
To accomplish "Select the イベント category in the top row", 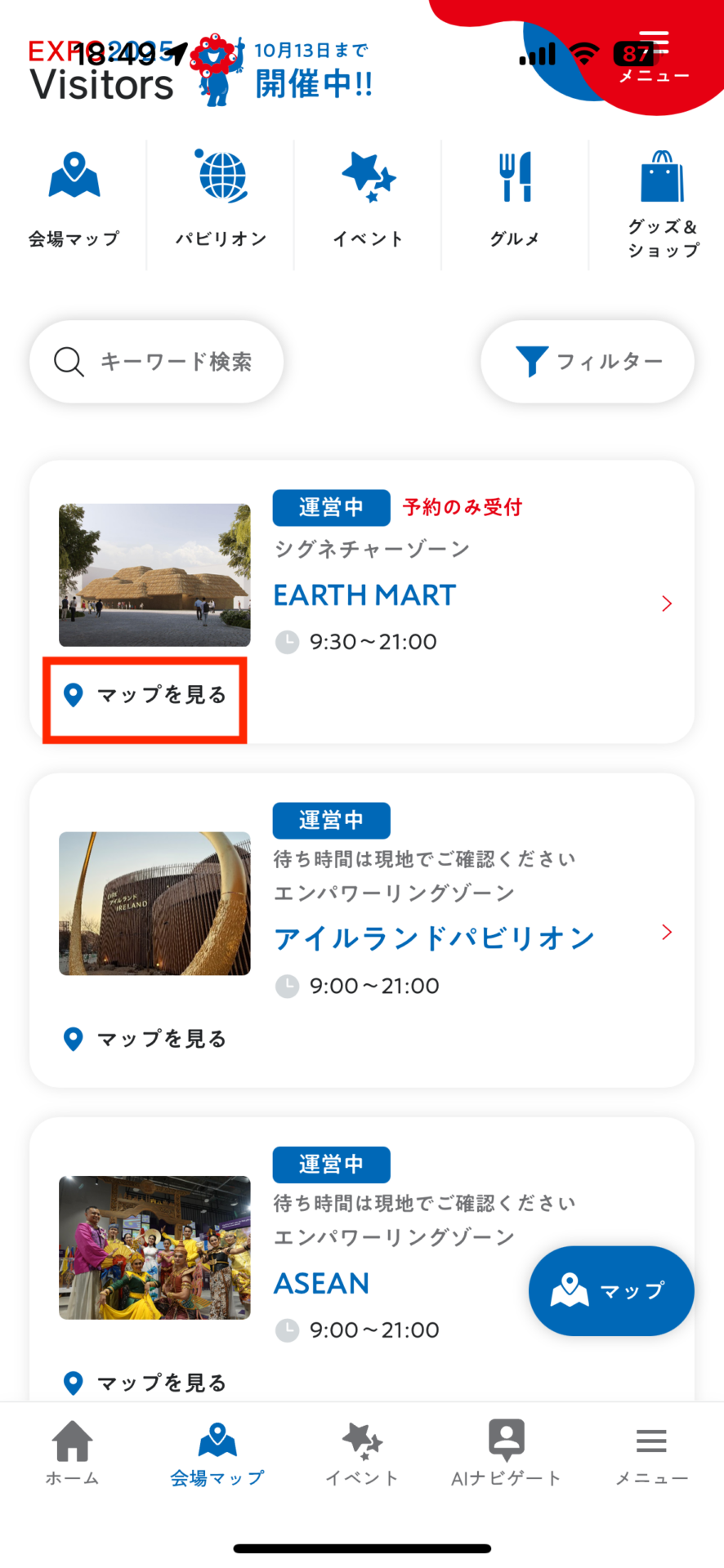I will [369, 200].
